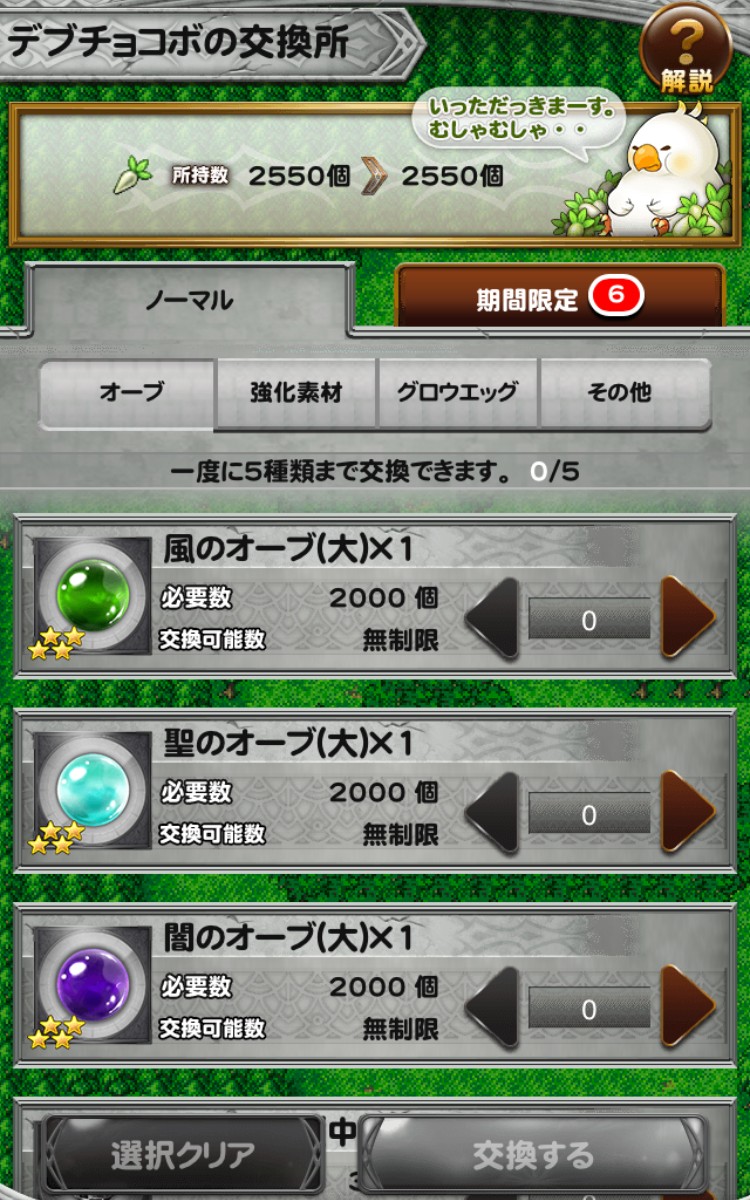Select the その他 category
750x1200 pixels.
(x=623, y=393)
